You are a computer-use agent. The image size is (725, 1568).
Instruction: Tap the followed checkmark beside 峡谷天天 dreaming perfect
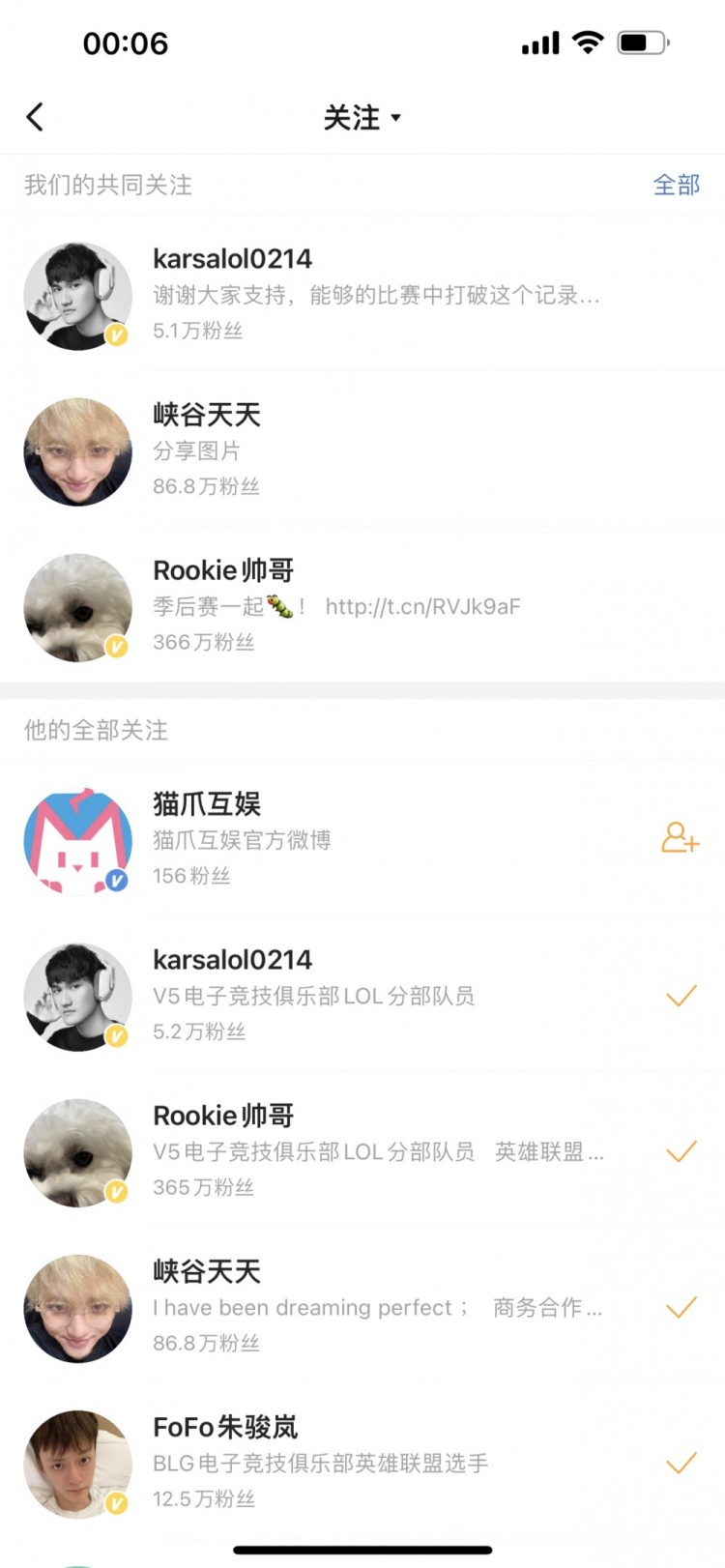pos(681,1307)
